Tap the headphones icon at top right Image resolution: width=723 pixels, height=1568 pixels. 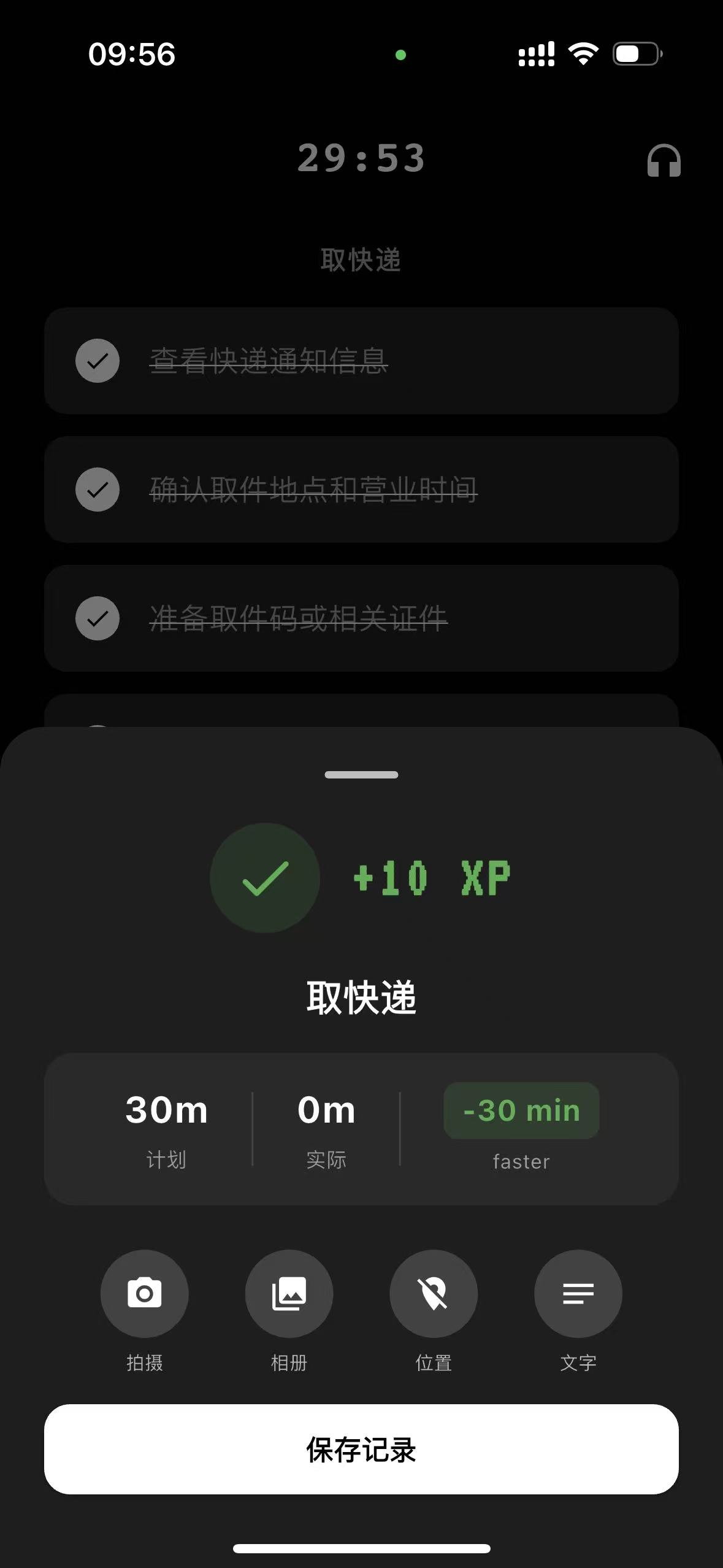(x=665, y=161)
